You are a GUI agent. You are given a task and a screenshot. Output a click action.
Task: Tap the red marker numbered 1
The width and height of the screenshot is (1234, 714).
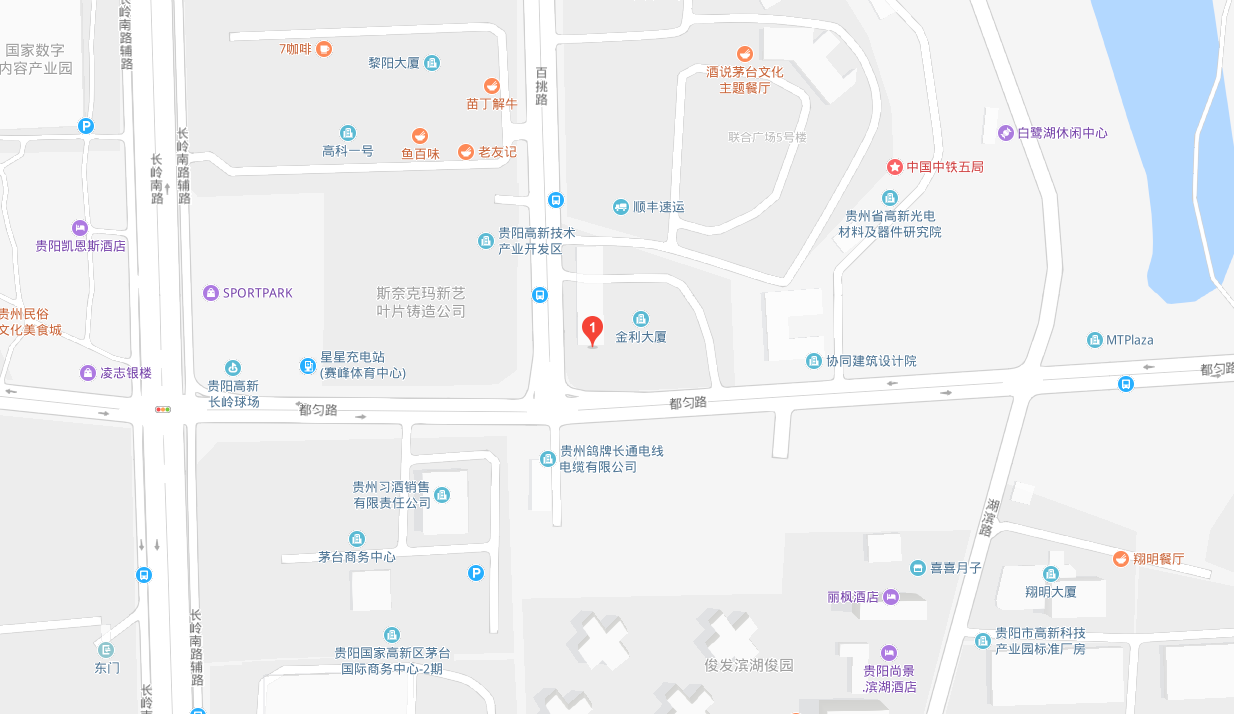592,329
